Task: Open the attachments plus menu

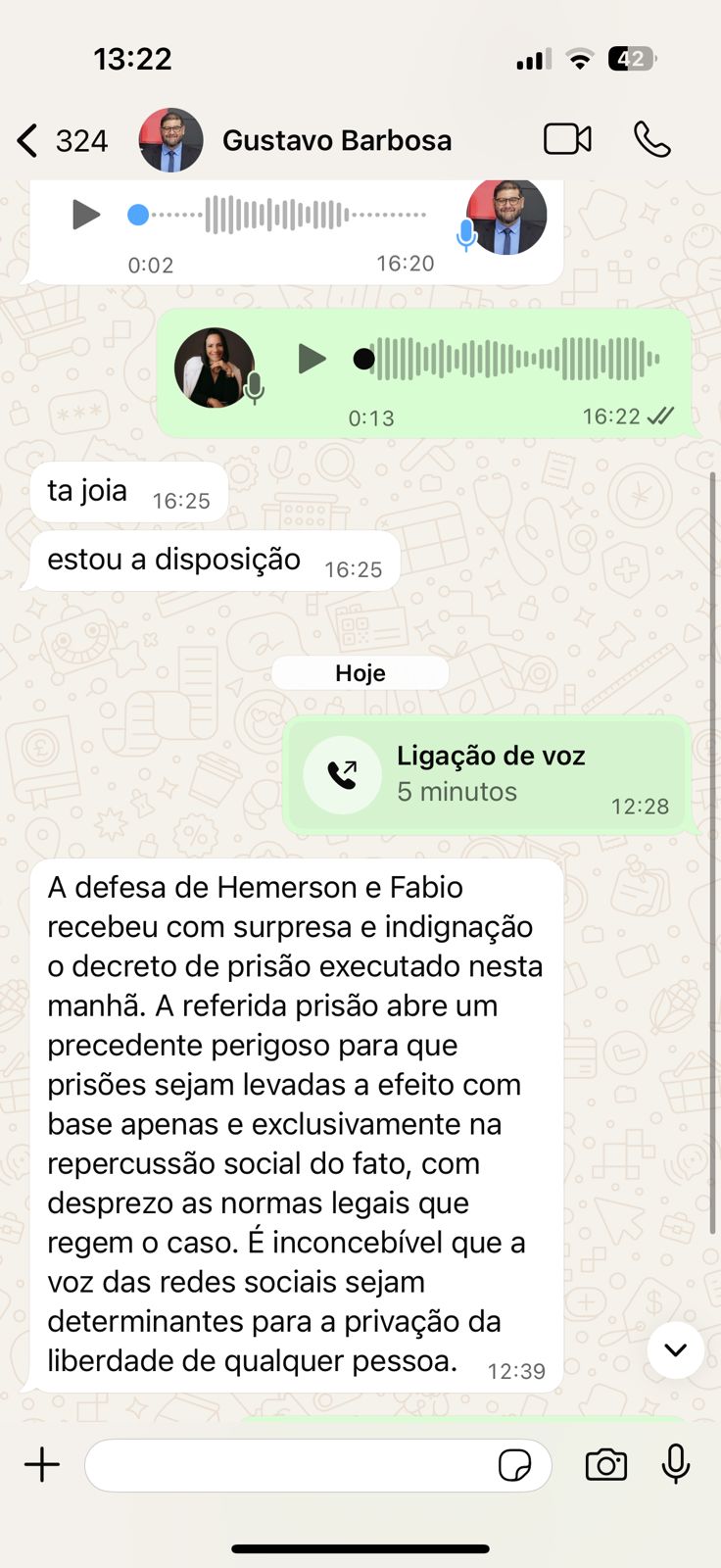Action: [42, 1465]
